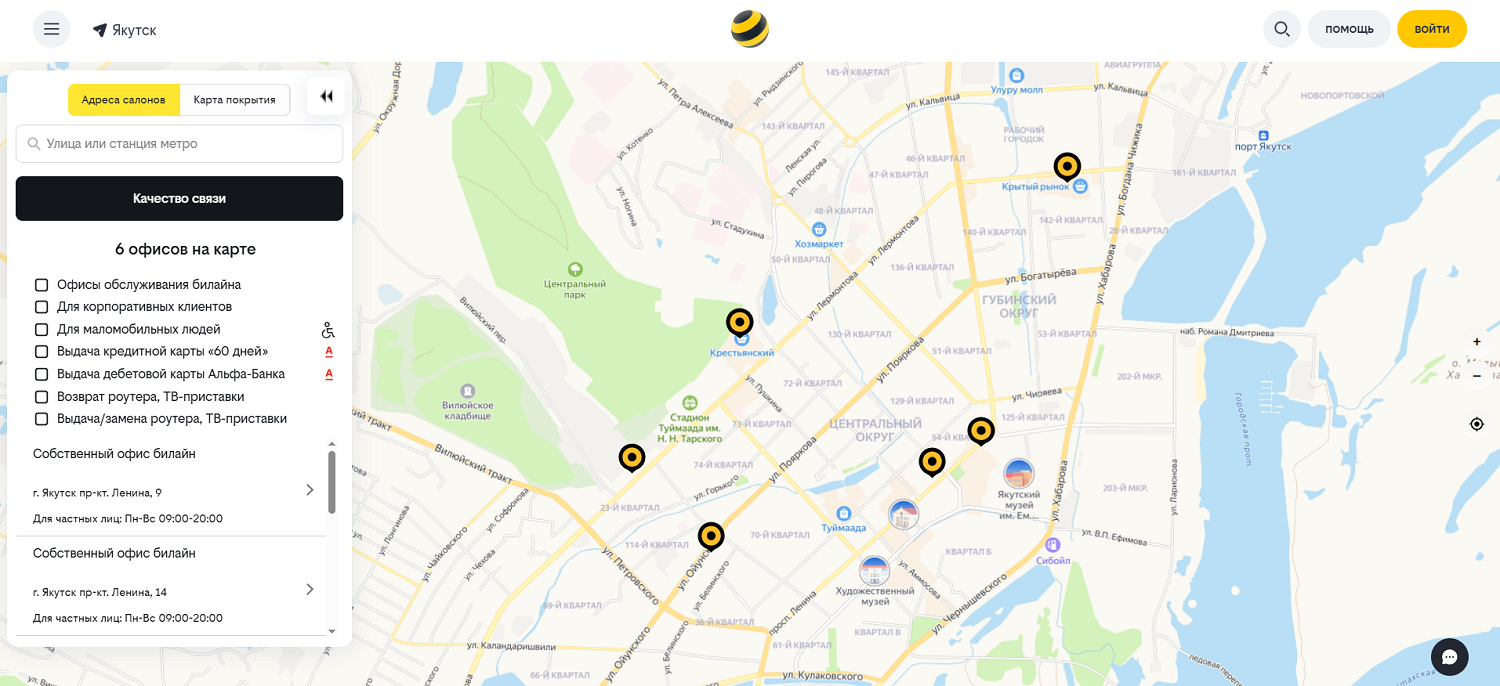Viewport: 1500px width, 686px height.
Task: Check Выдача дебетовой карты Альфа-Банка
Action: point(42,374)
